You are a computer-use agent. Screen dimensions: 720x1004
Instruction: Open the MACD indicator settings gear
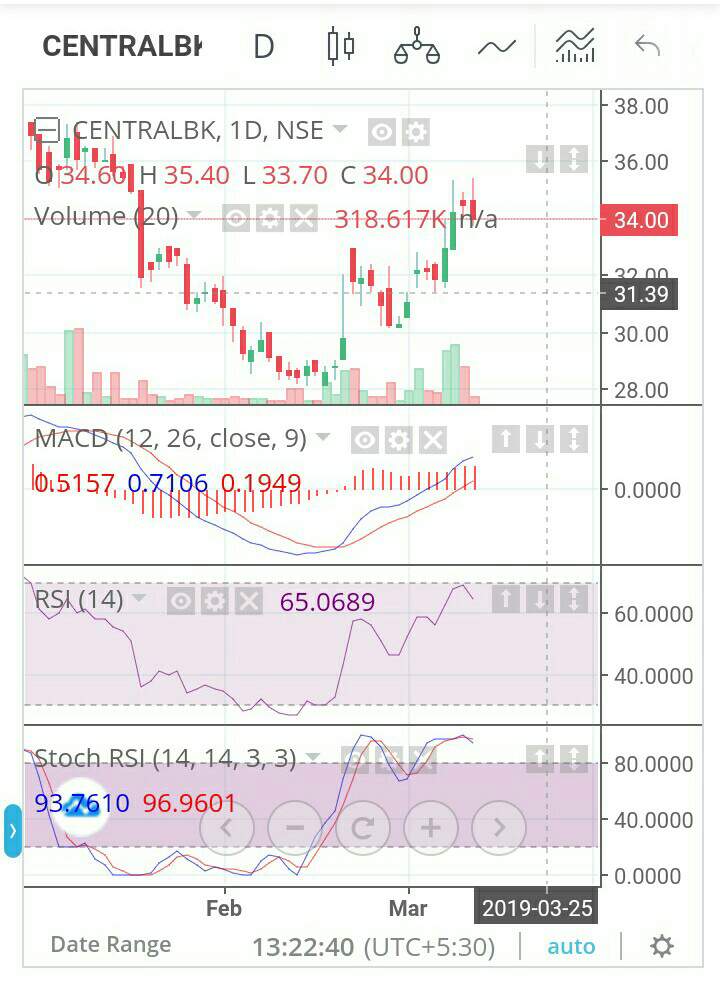(x=399, y=439)
